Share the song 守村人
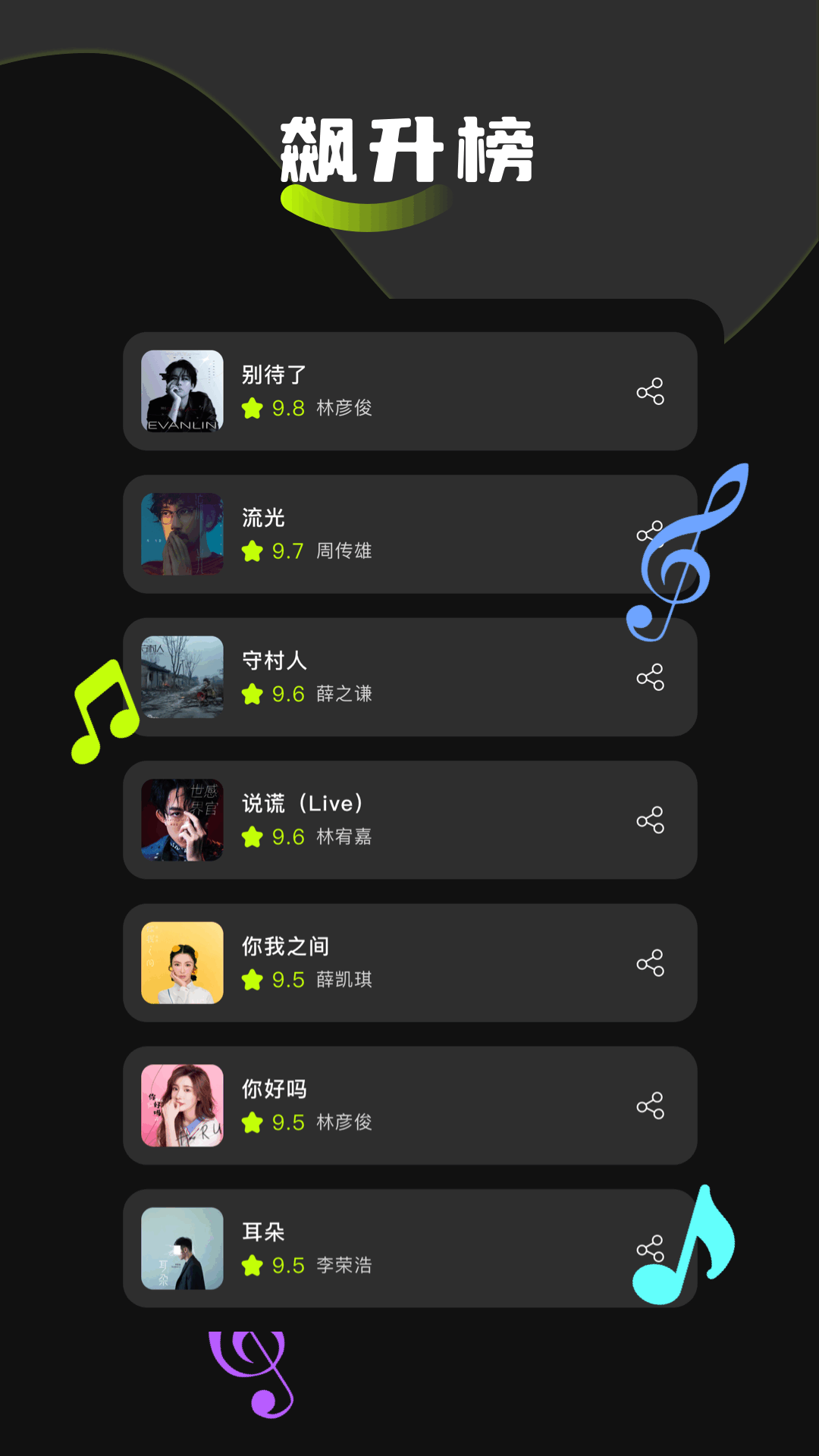The image size is (819, 1456). pyautogui.click(x=650, y=677)
